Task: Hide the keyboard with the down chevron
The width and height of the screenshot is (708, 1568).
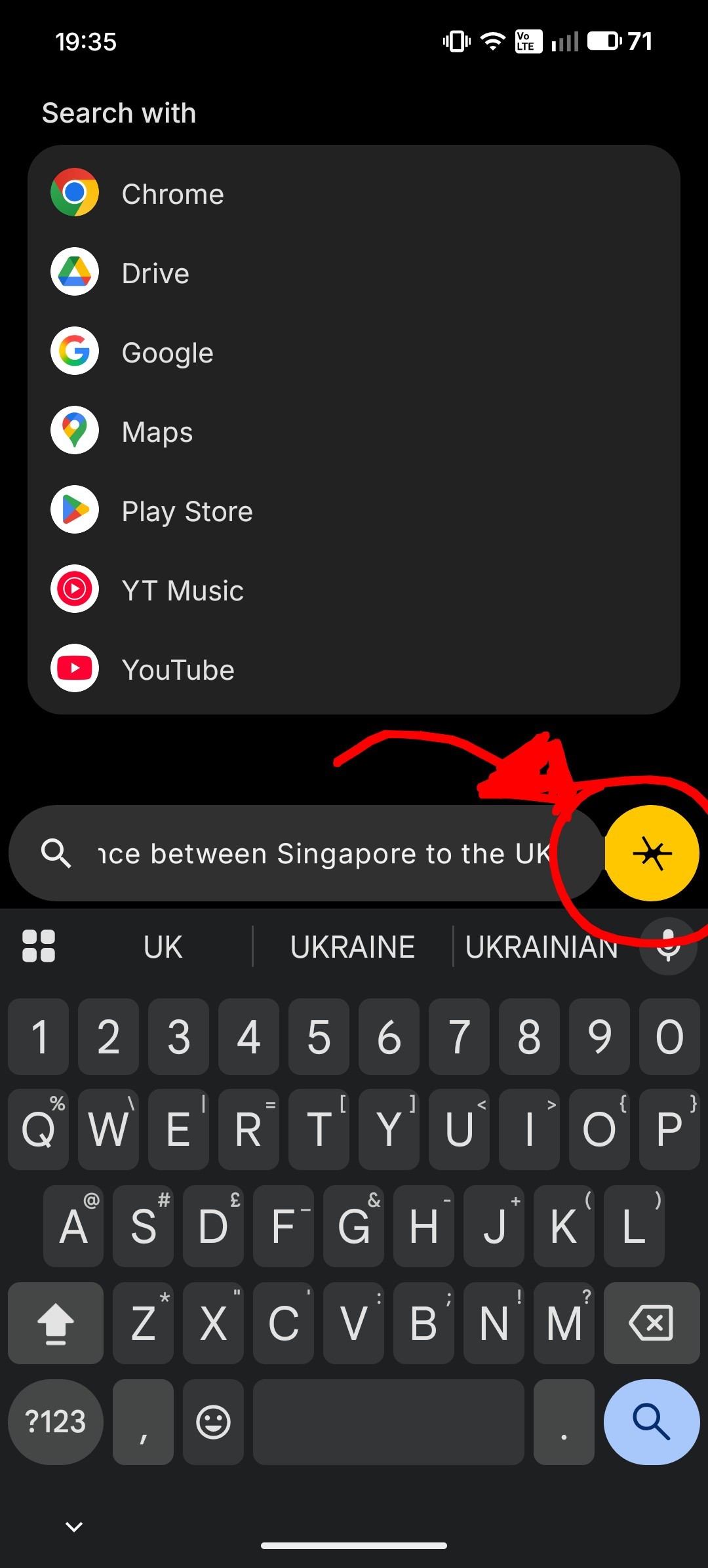Action: [74, 1527]
